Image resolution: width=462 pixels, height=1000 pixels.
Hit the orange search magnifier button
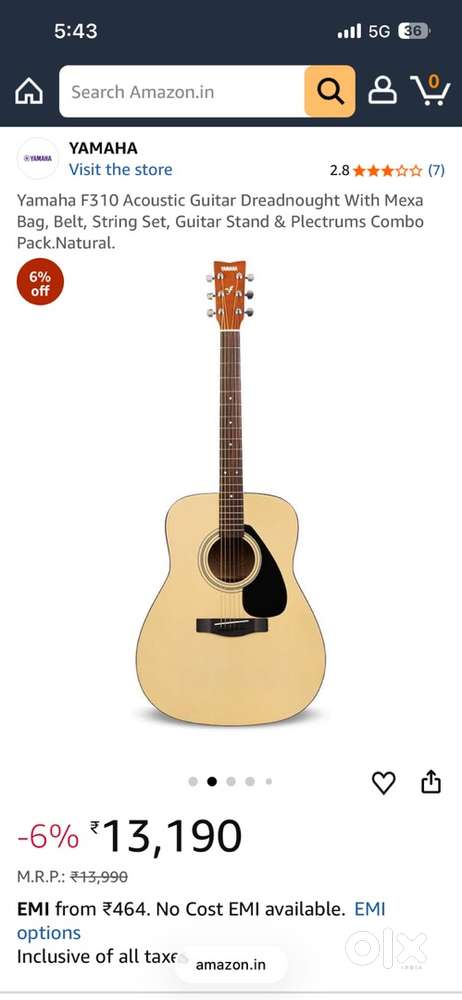329,91
